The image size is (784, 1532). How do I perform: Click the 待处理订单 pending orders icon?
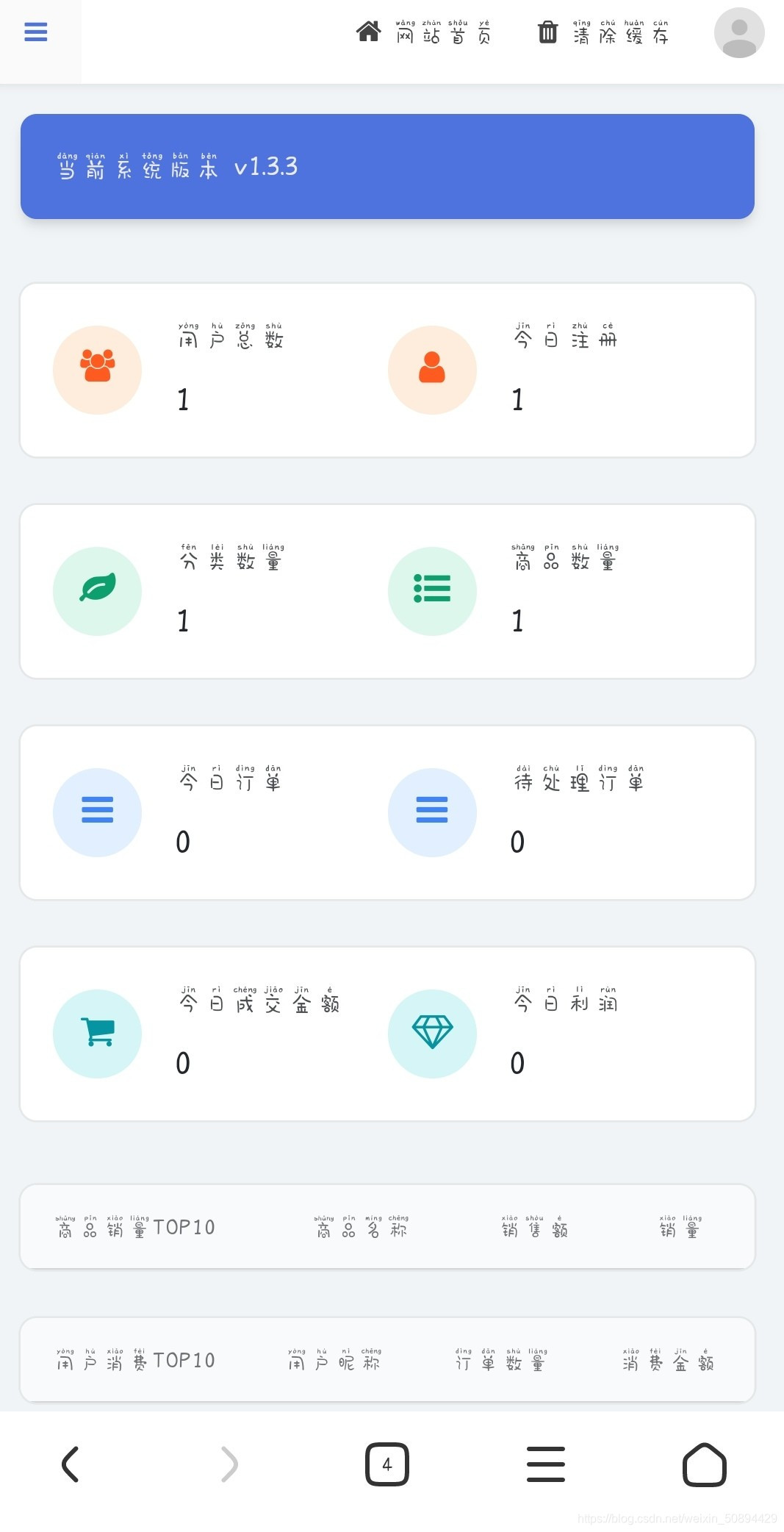click(432, 812)
